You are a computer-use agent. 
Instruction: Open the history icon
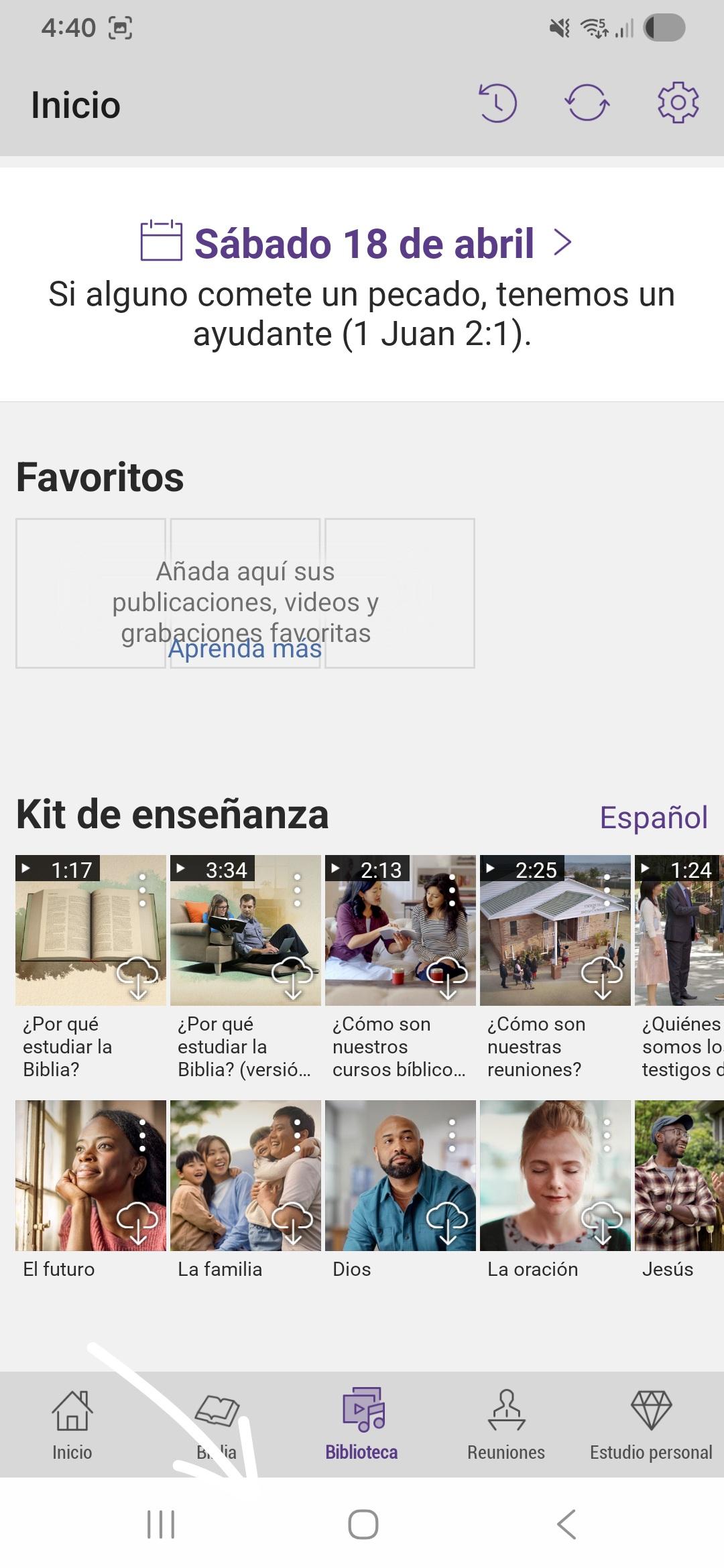pyautogui.click(x=497, y=103)
